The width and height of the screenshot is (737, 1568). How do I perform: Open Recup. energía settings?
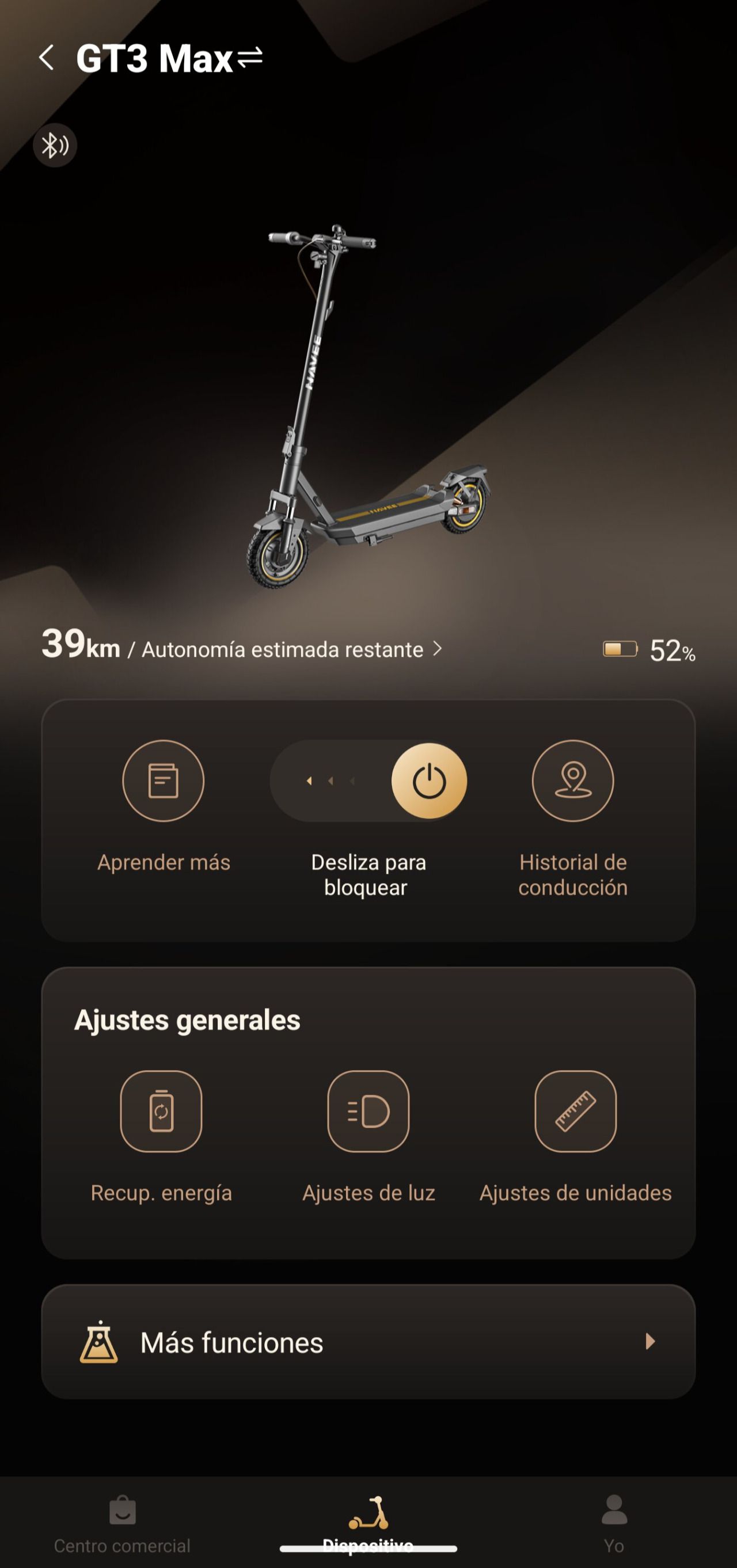[161, 1112]
